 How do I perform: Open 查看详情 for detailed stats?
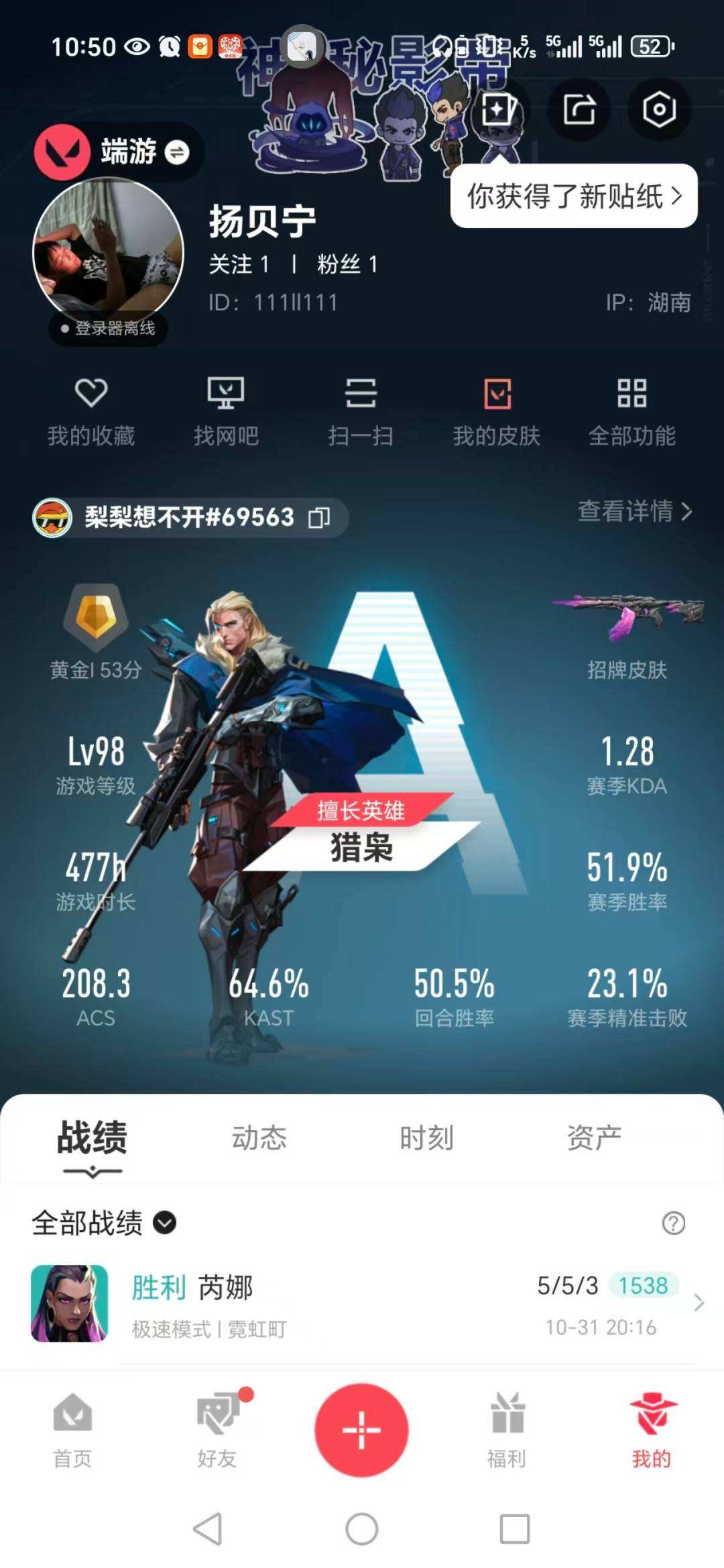pos(634,511)
